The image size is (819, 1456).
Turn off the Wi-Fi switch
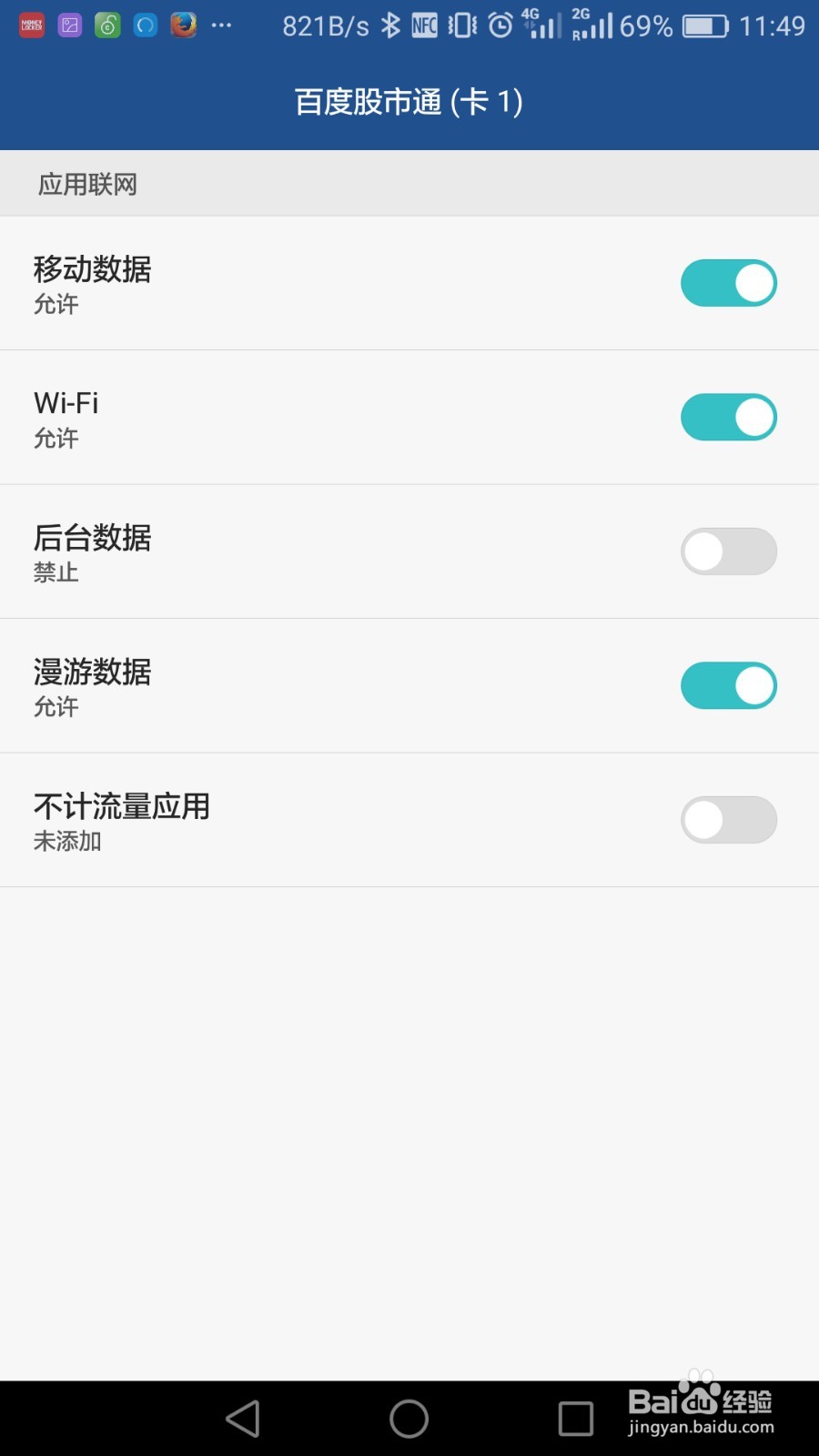(x=729, y=417)
